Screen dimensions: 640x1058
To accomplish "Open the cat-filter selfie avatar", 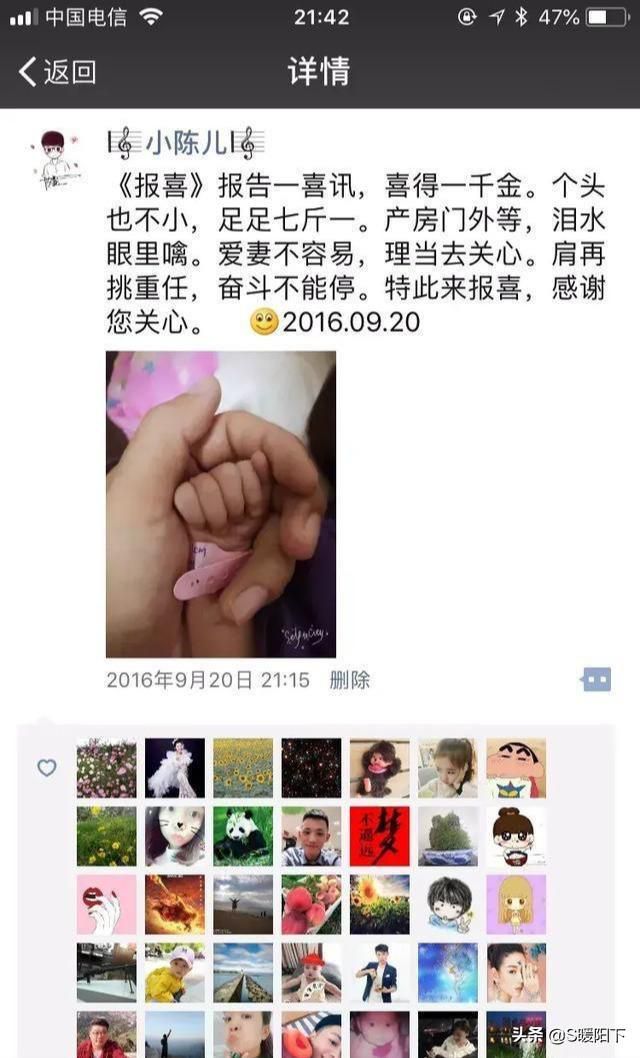I will 175,836.
